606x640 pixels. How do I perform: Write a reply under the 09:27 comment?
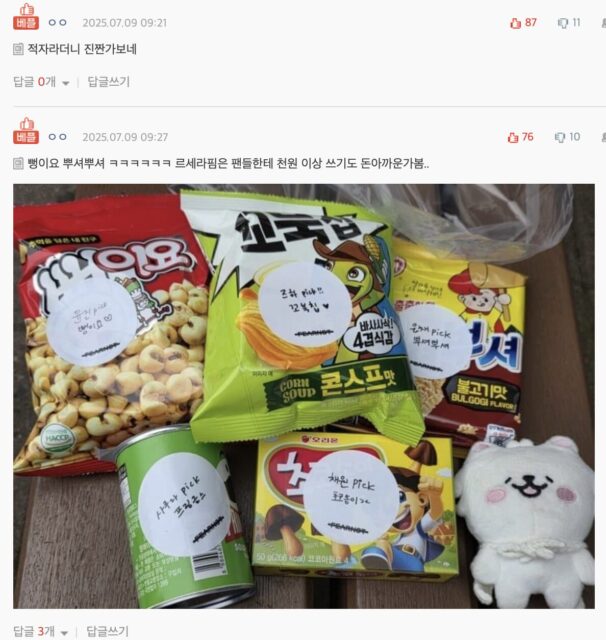tap(108, 632)
